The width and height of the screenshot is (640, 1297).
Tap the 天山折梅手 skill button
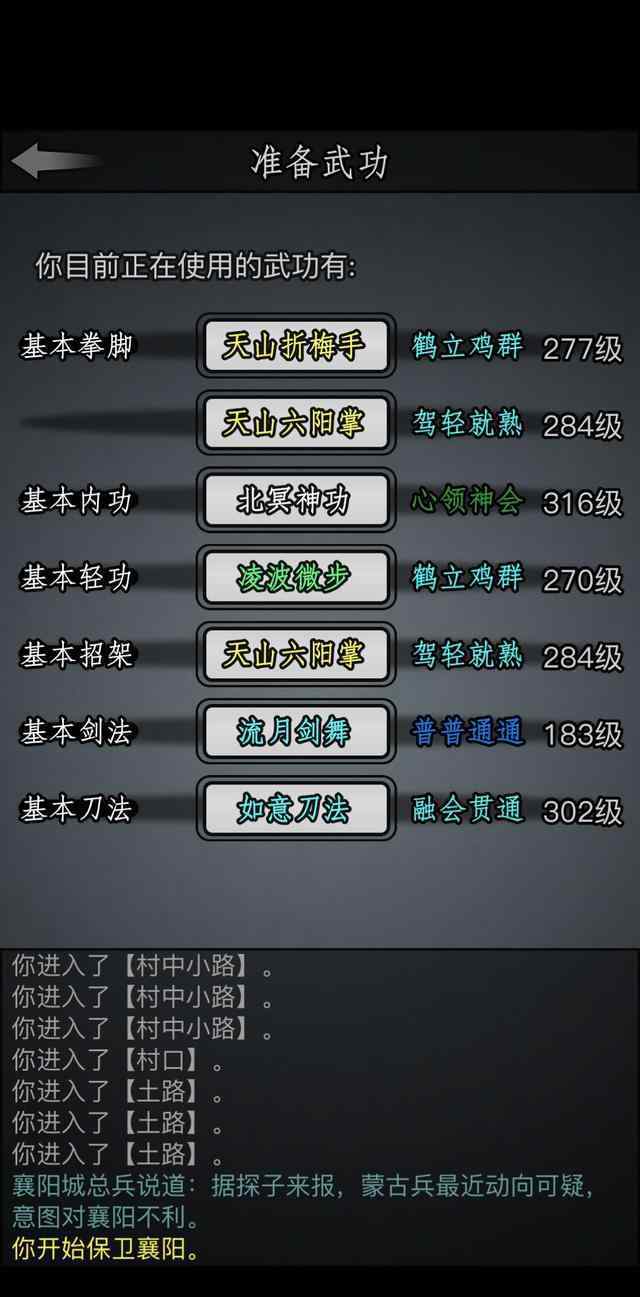295,346
